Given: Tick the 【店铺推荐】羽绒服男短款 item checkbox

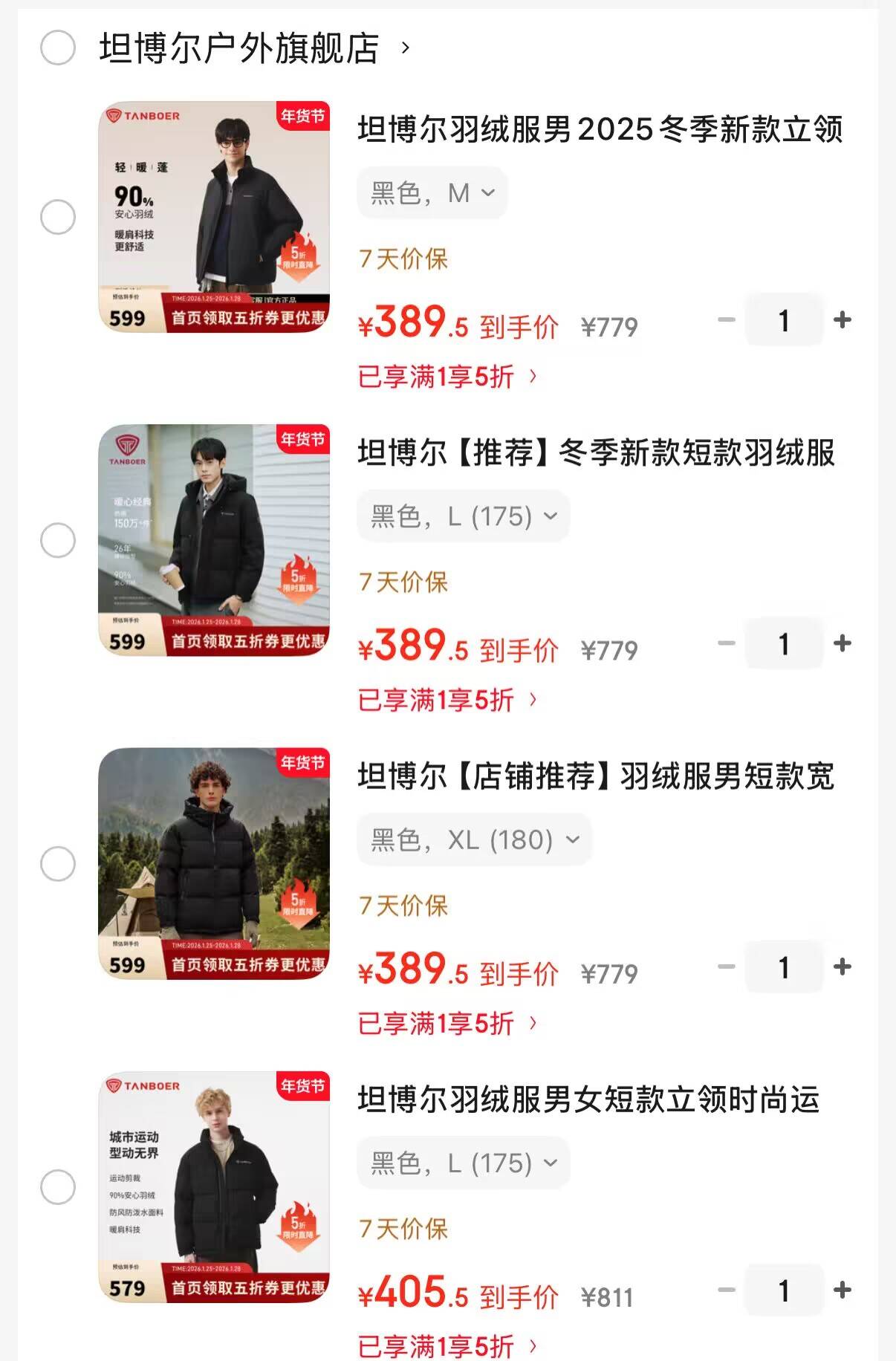Looking at the screenshot, I should pos(58,863).
